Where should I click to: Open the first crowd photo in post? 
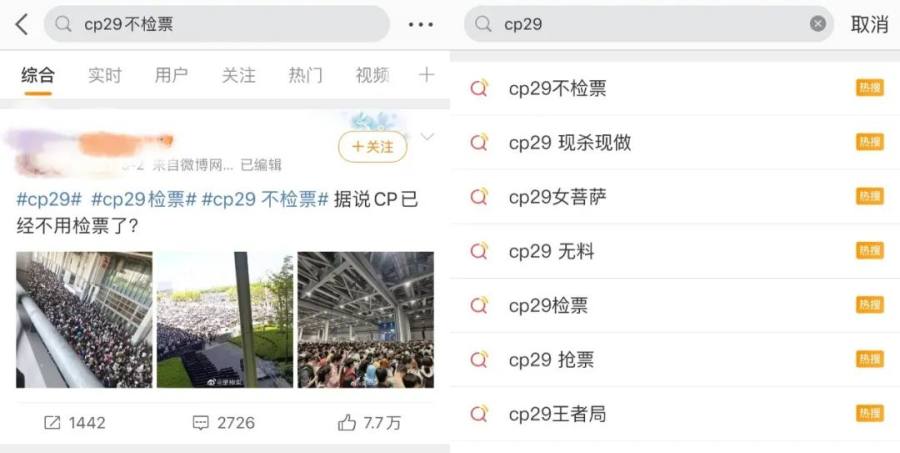click(x=84, y=320)
